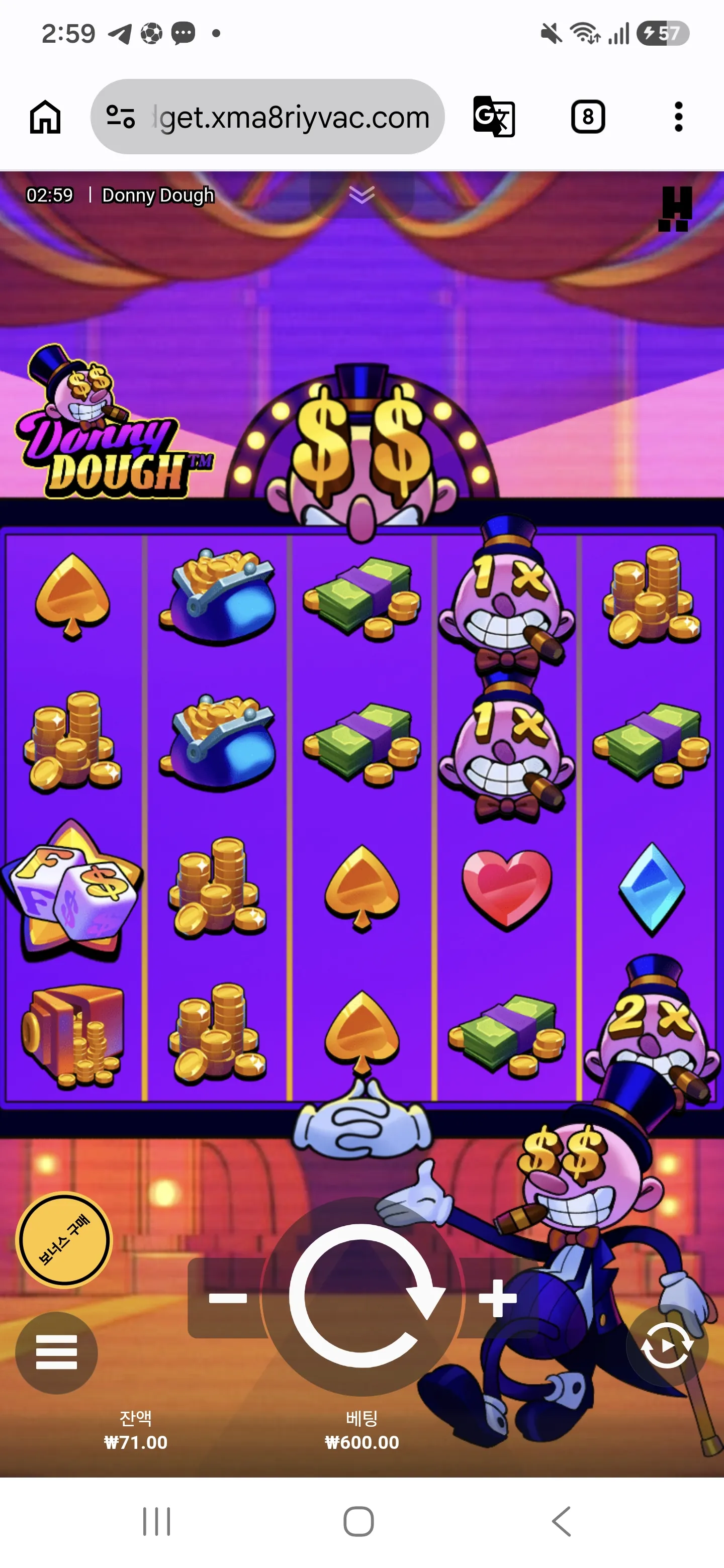Tap the browser address bar

point(267,116)
